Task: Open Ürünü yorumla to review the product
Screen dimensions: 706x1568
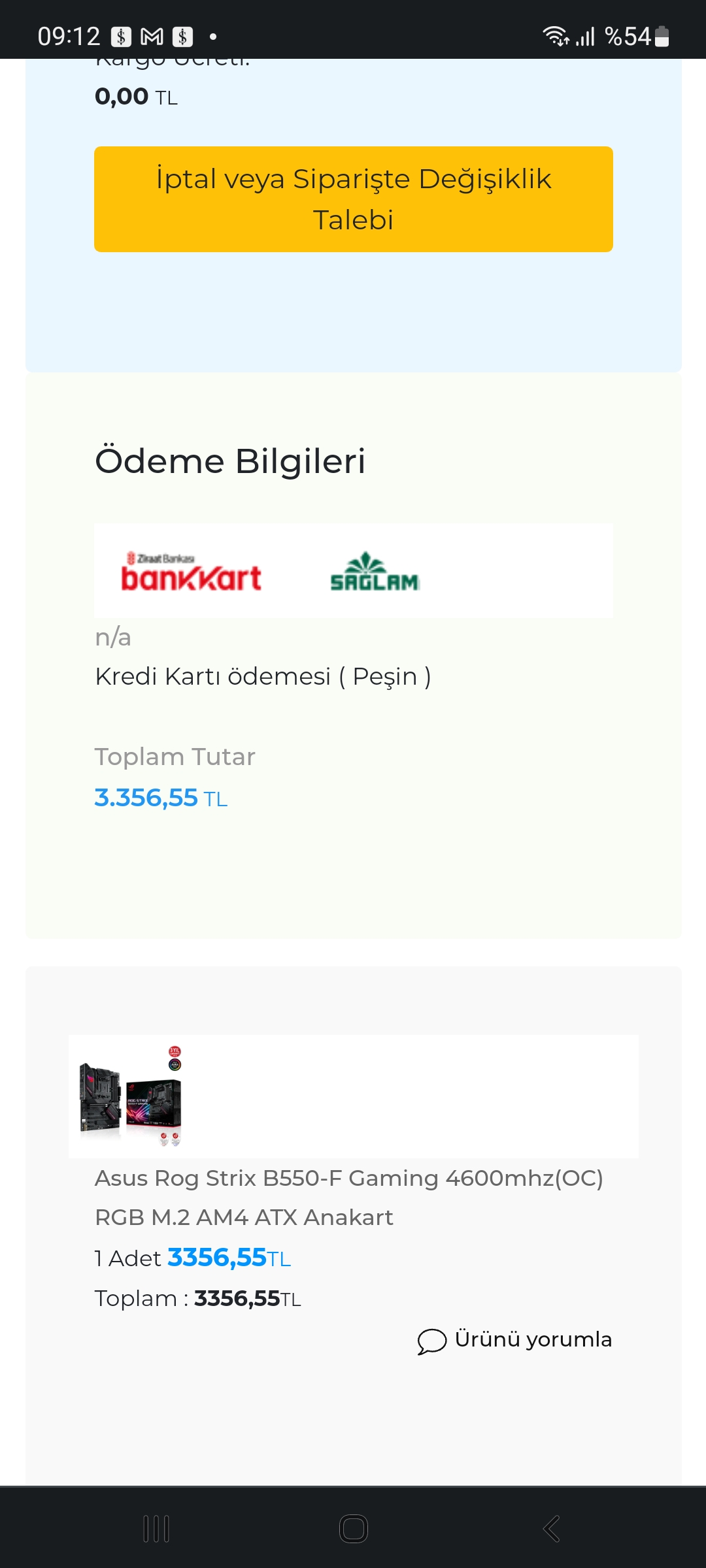Action: (x=515, y=1340)
